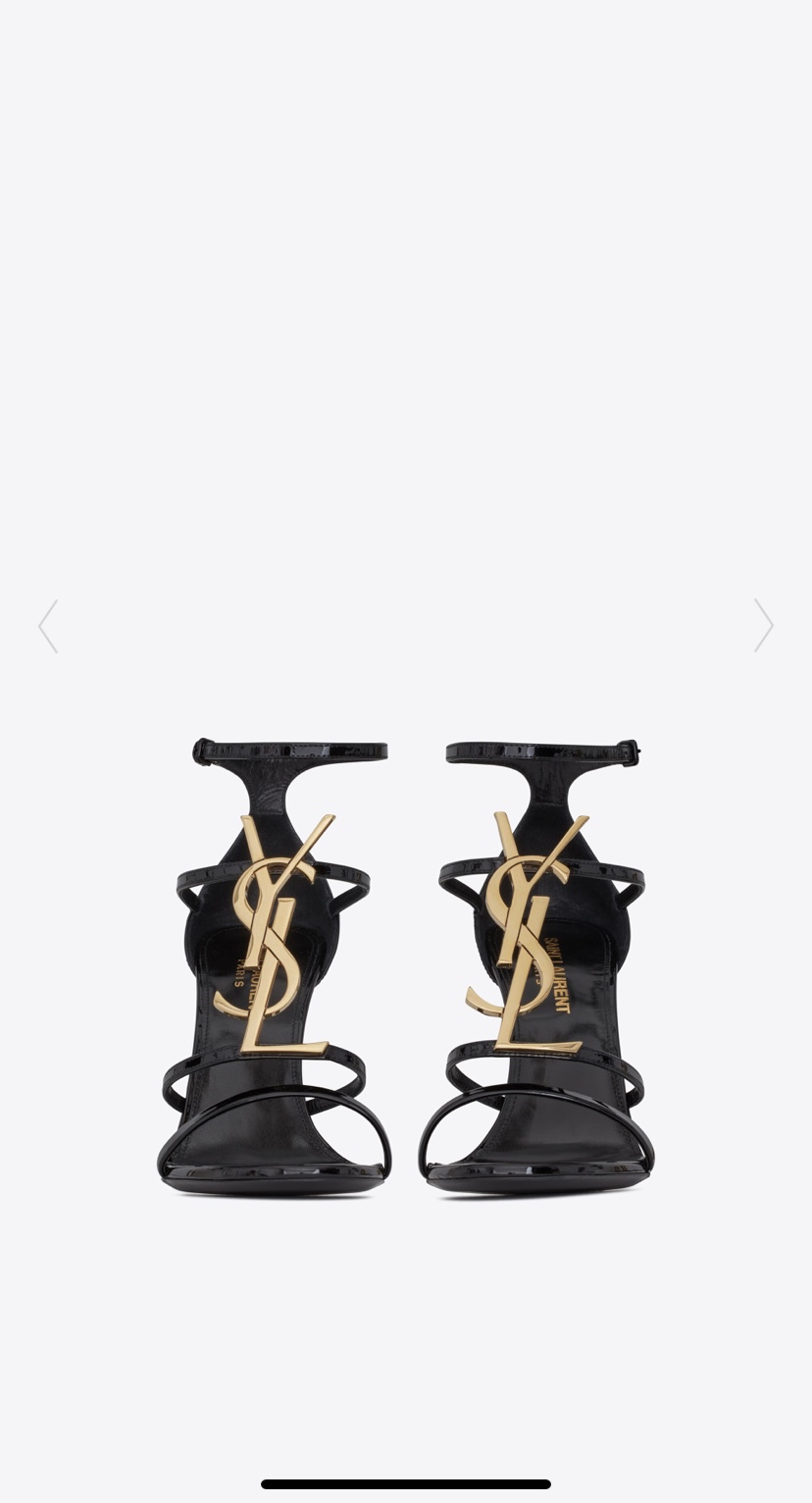Select the previous-photo arrow on the left edge
This screenshot has height=1503, width=812.
click(x=49, y=626)
